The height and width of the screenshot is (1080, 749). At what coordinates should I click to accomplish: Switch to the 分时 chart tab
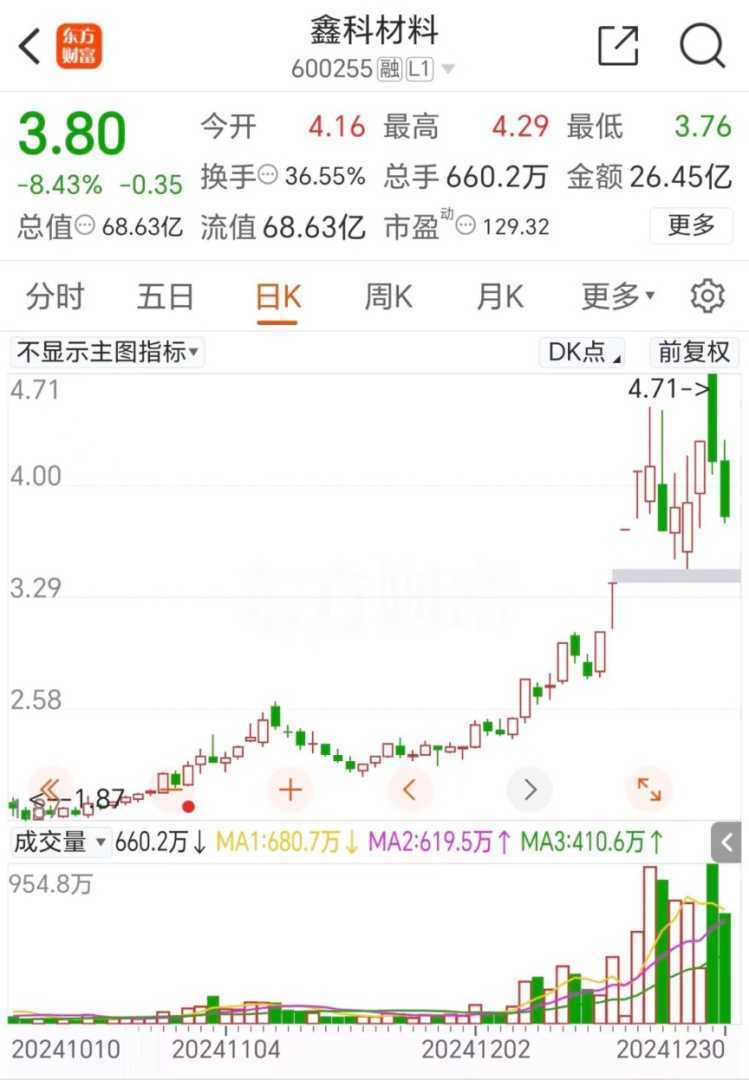click(x=55, y=297)
